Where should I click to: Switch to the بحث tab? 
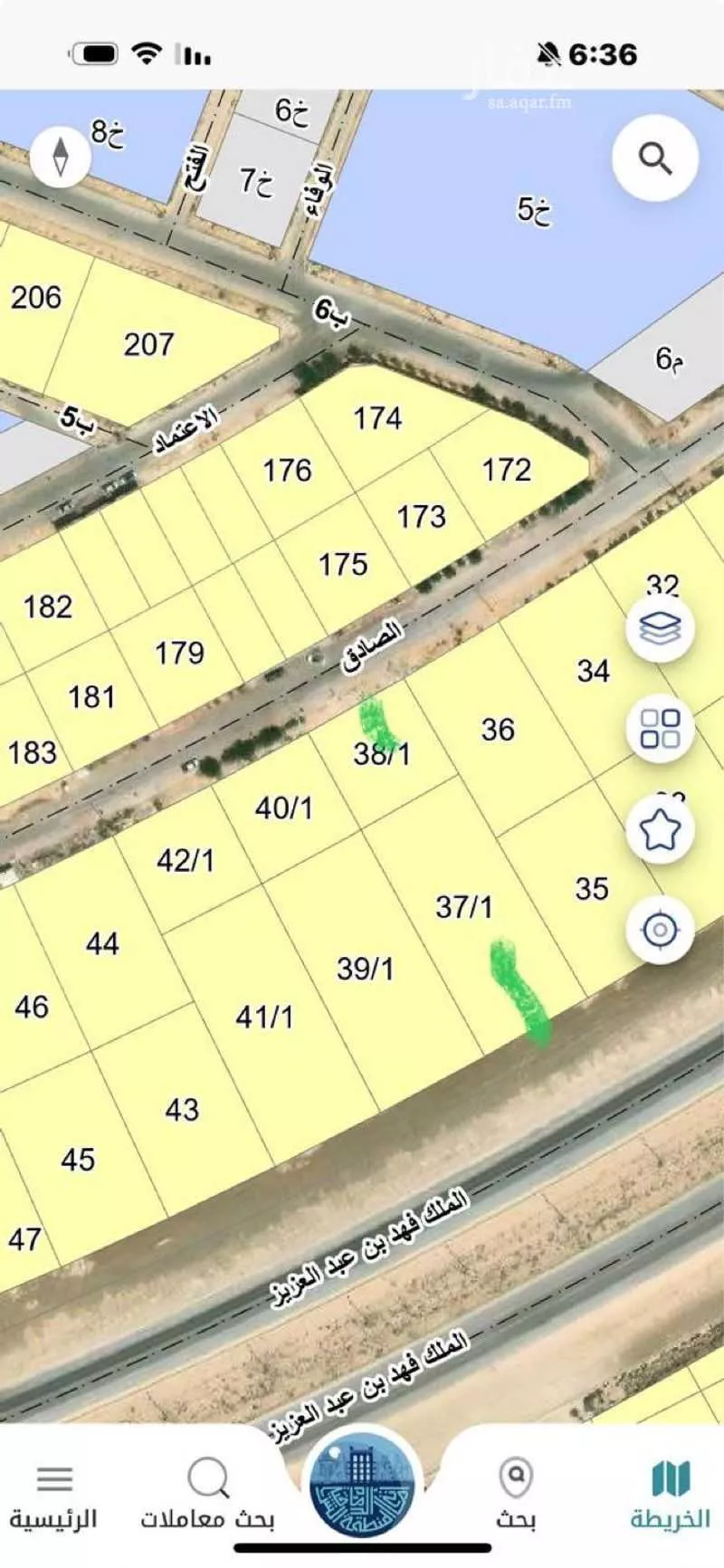(x=515, y=1496)
